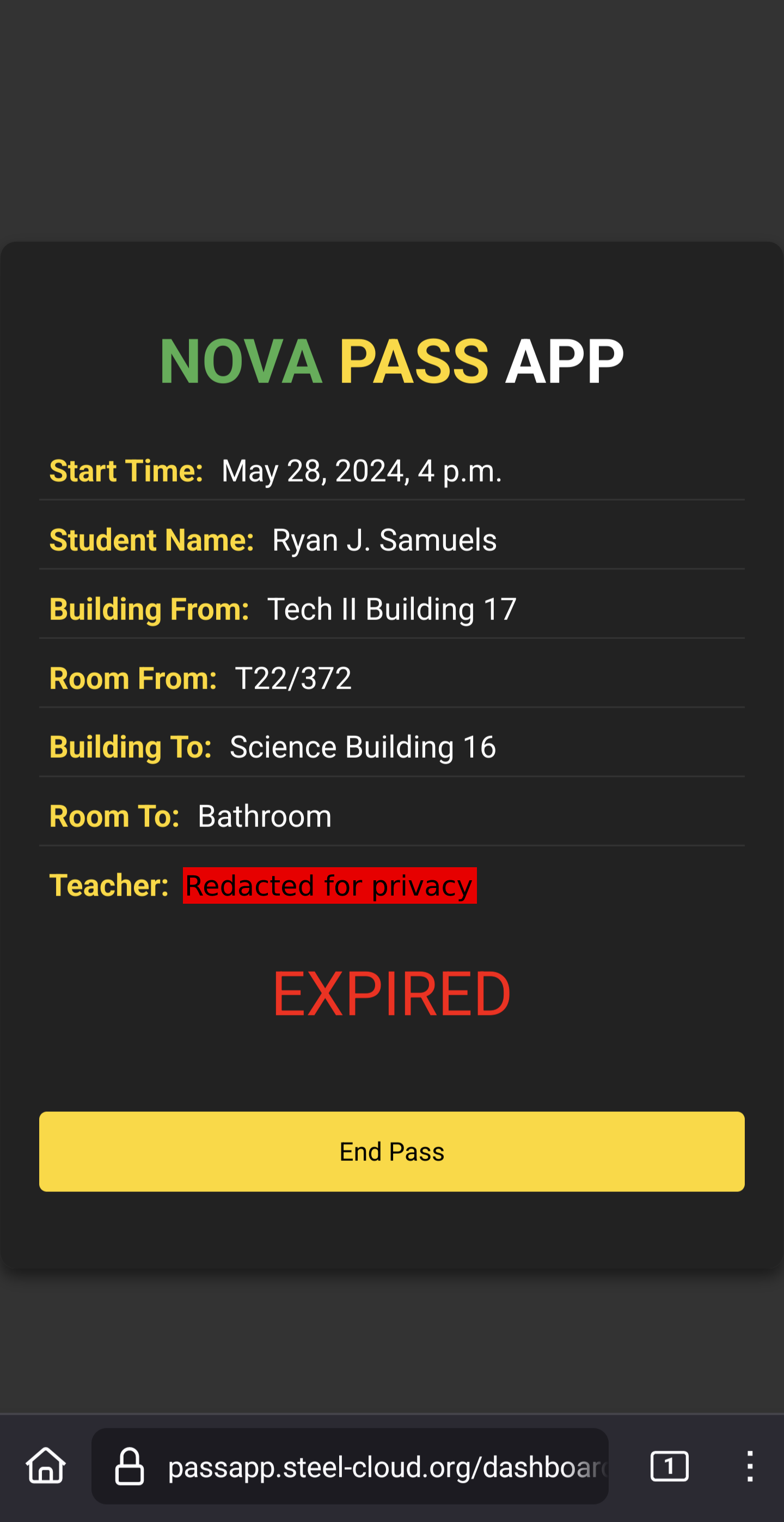This screenshot has height=1522, width=784.
Task: Go to the browser home page
Action: (46, 1466)
